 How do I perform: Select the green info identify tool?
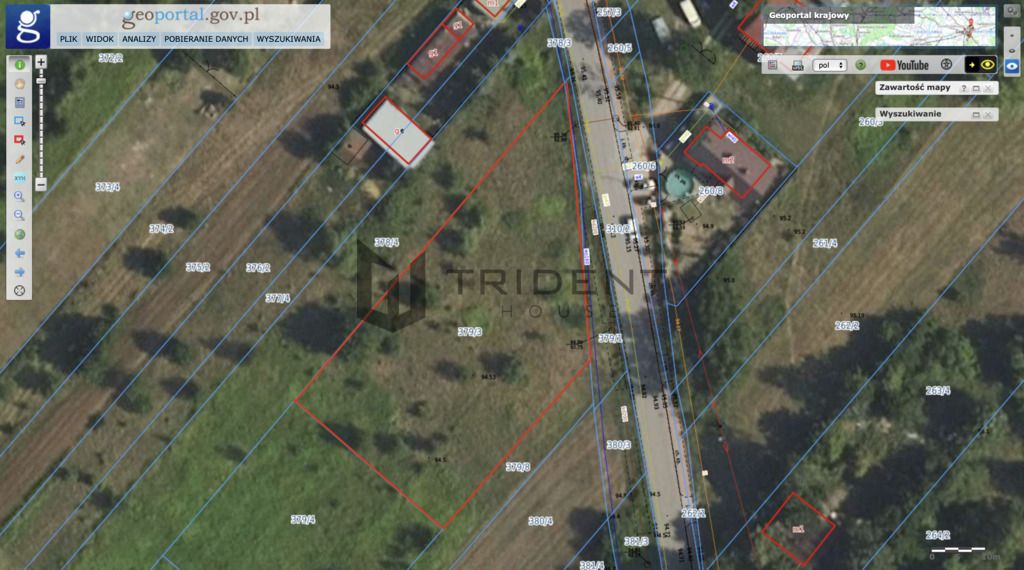click(19, 65)
